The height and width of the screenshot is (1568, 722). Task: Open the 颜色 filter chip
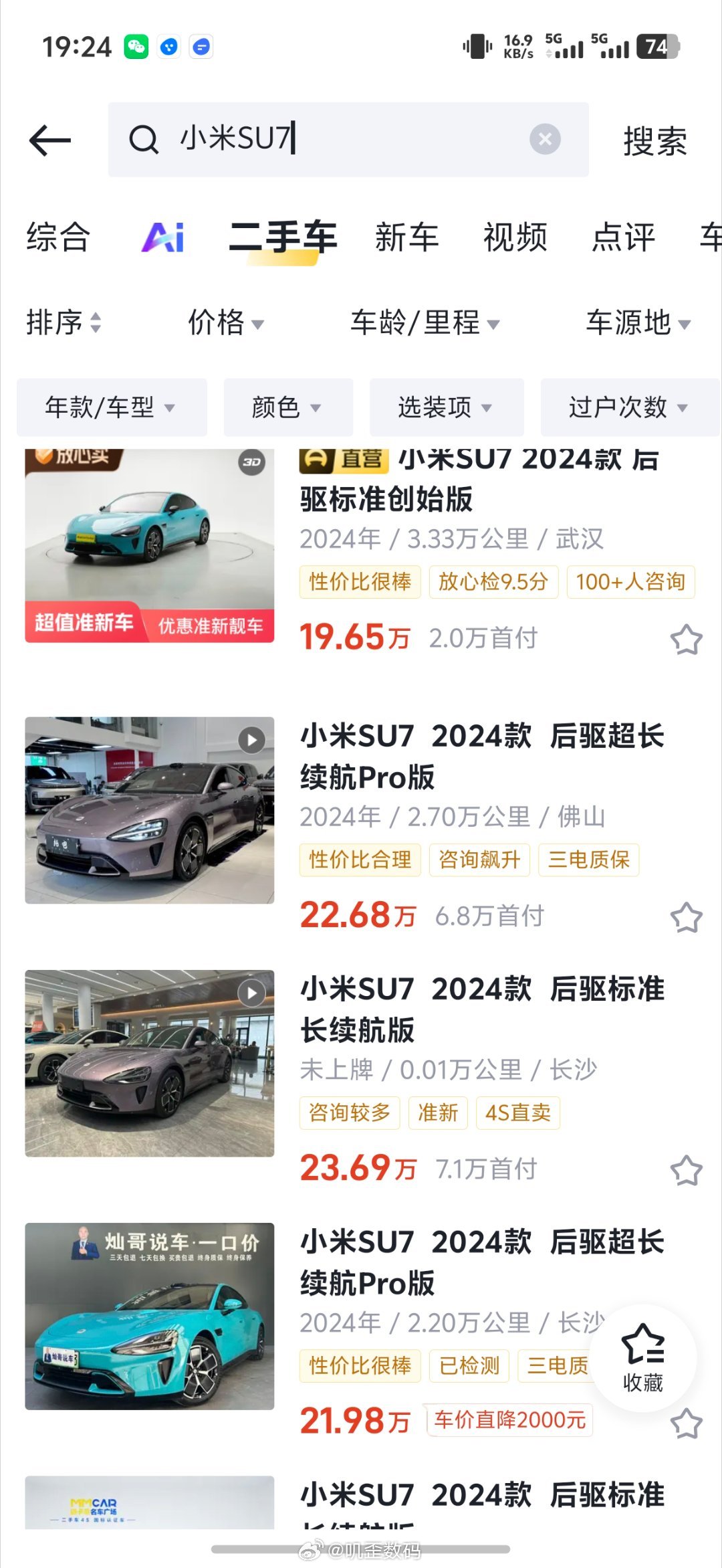(x=288, y=407)
